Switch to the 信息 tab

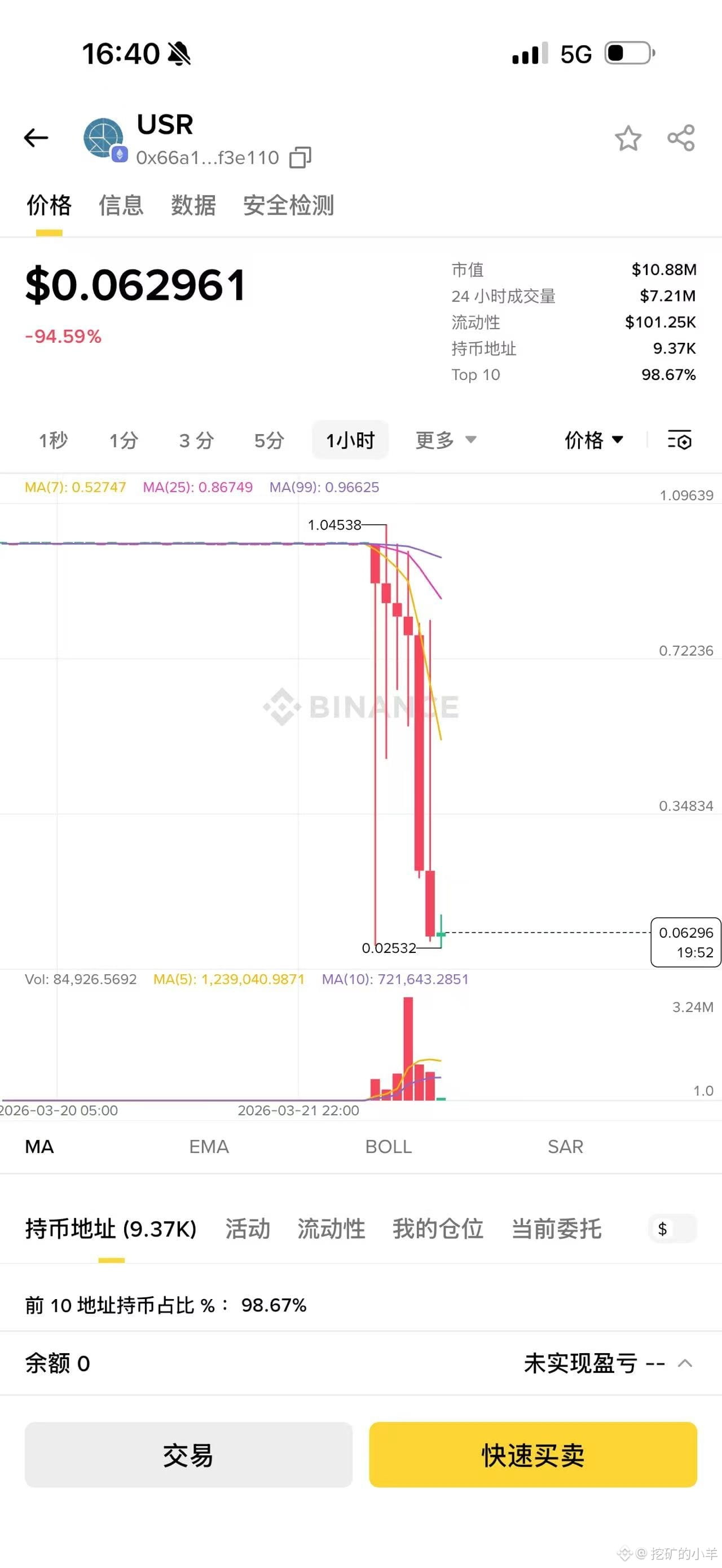point(121,205)
